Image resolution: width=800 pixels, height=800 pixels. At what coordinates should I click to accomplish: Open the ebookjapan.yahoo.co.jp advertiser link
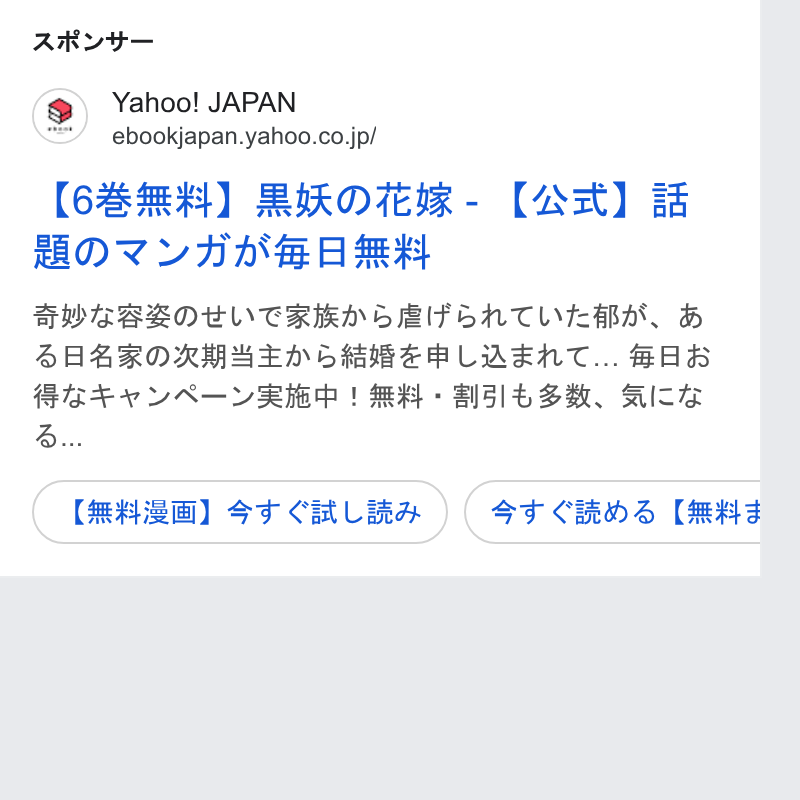click(244, 137)
